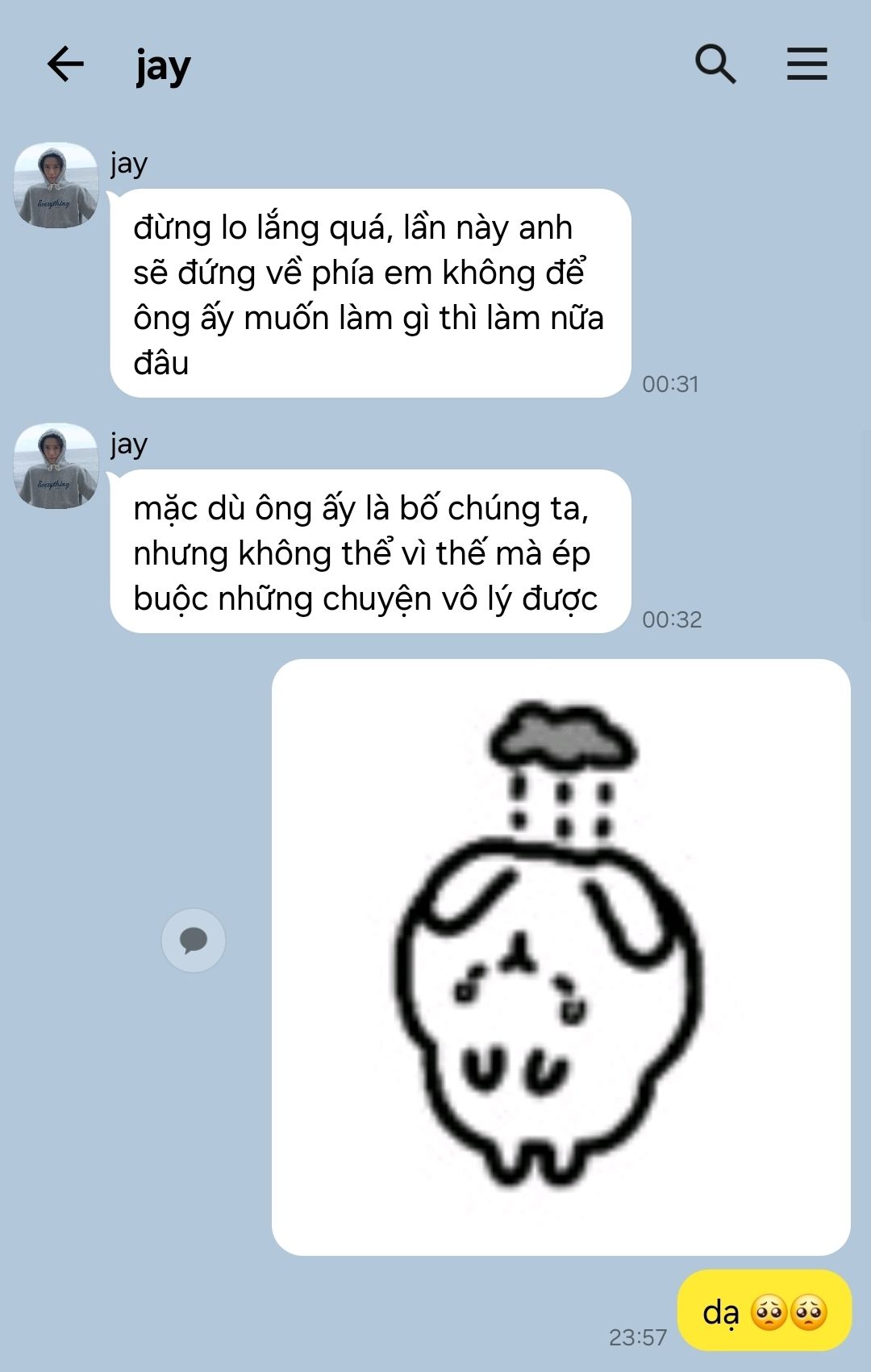The width and height of the screenshot is (871, 1372).
Task: Go back from jay's chat
Action: click(65, 65)
